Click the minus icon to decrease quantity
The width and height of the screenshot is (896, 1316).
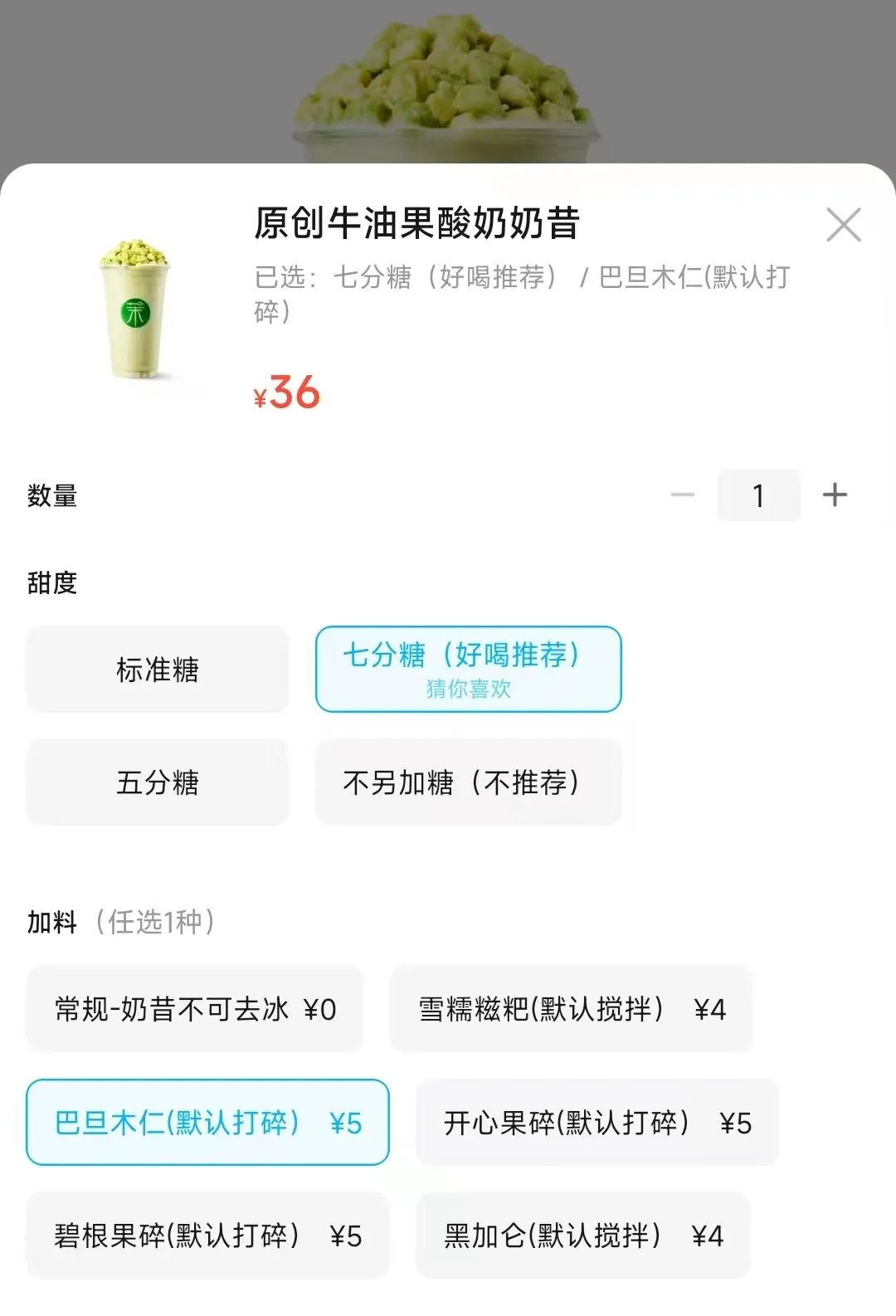[683, 495]
